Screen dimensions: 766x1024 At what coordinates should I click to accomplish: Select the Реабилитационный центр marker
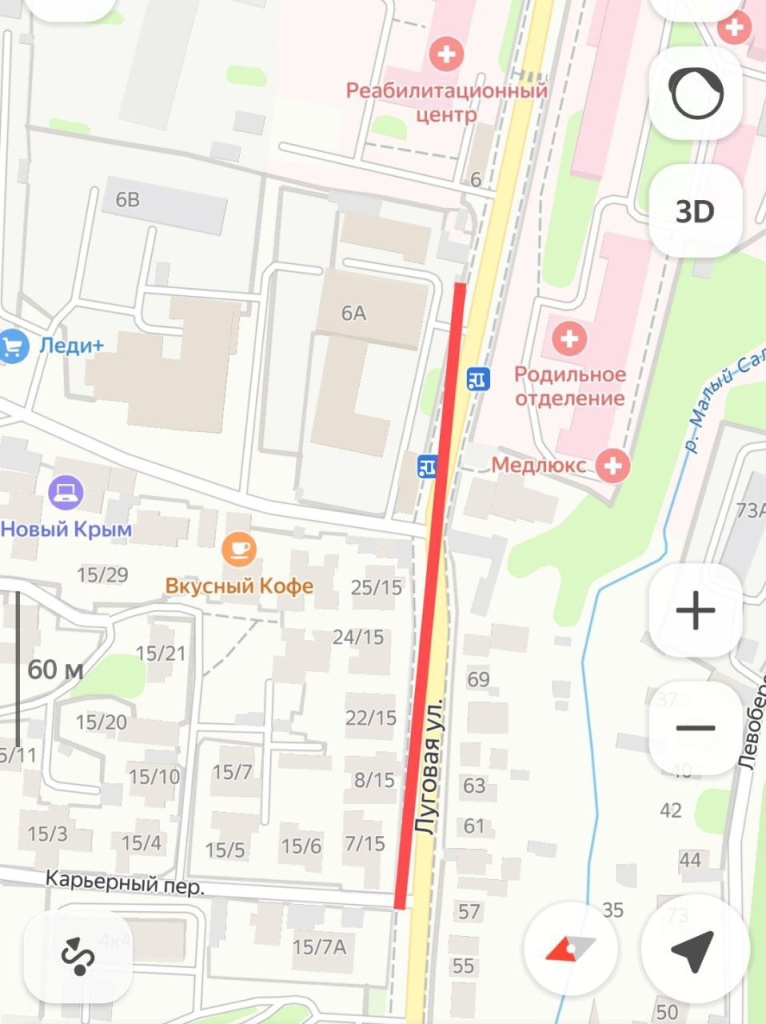pyautogui.click(x=447, y=54)
